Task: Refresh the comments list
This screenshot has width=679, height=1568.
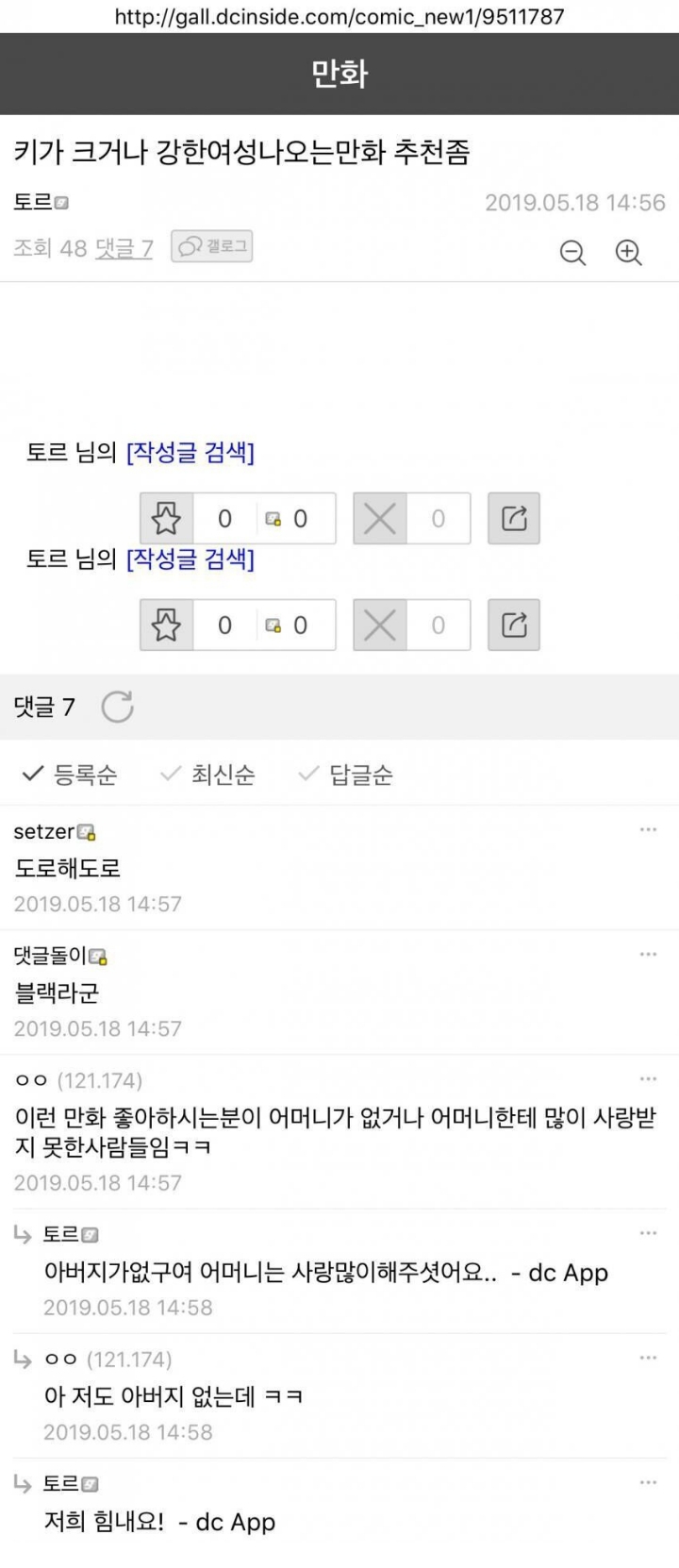Action: 117,706
